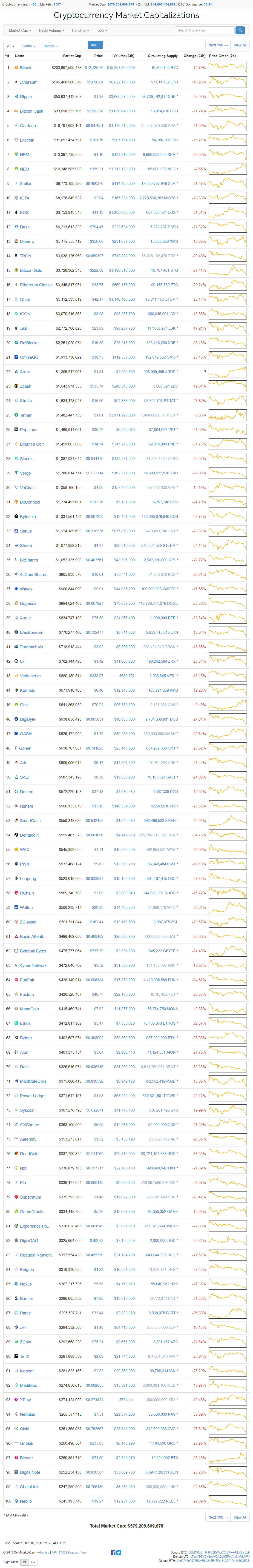Open the Bitcoin coin page

tap(26, 68)
